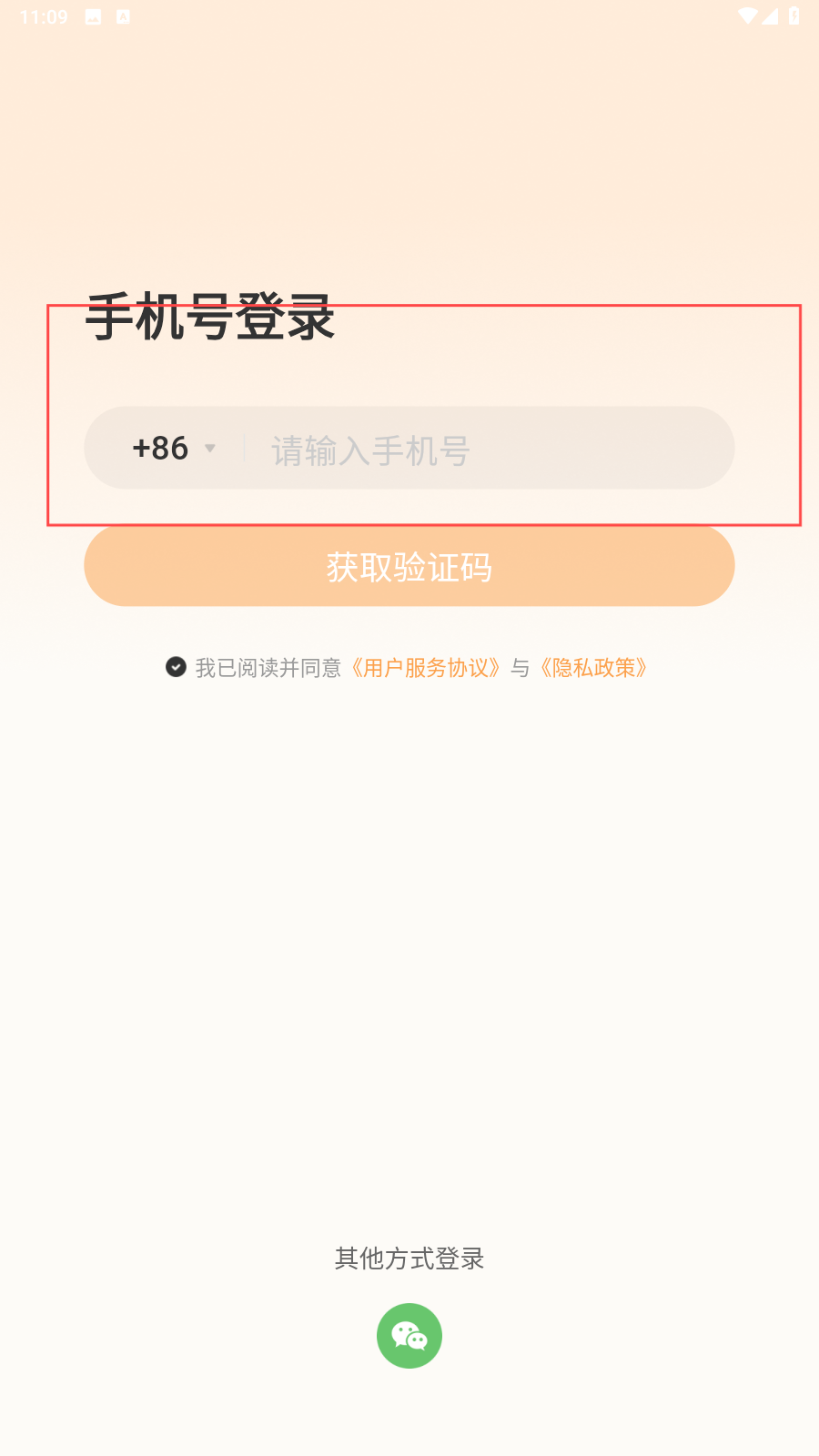Open the +86 country code dropdown
819x1456 pixels.
coord(174,449)
